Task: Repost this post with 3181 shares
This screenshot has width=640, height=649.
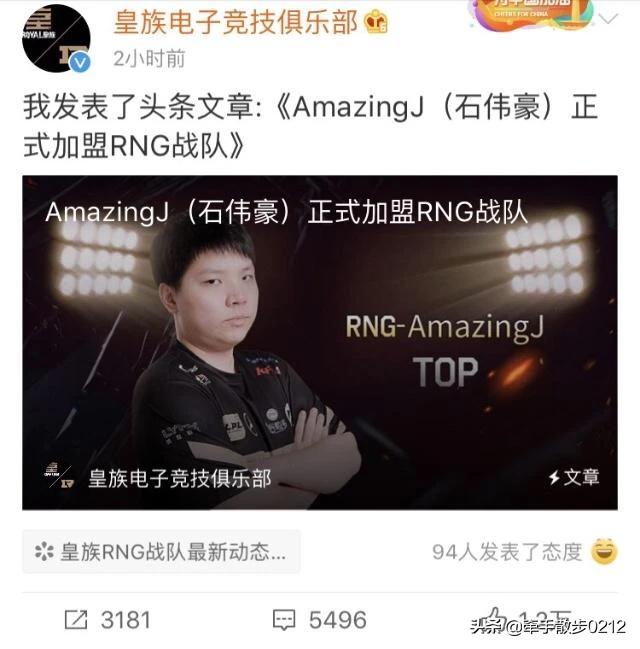Action: (107, 620)
